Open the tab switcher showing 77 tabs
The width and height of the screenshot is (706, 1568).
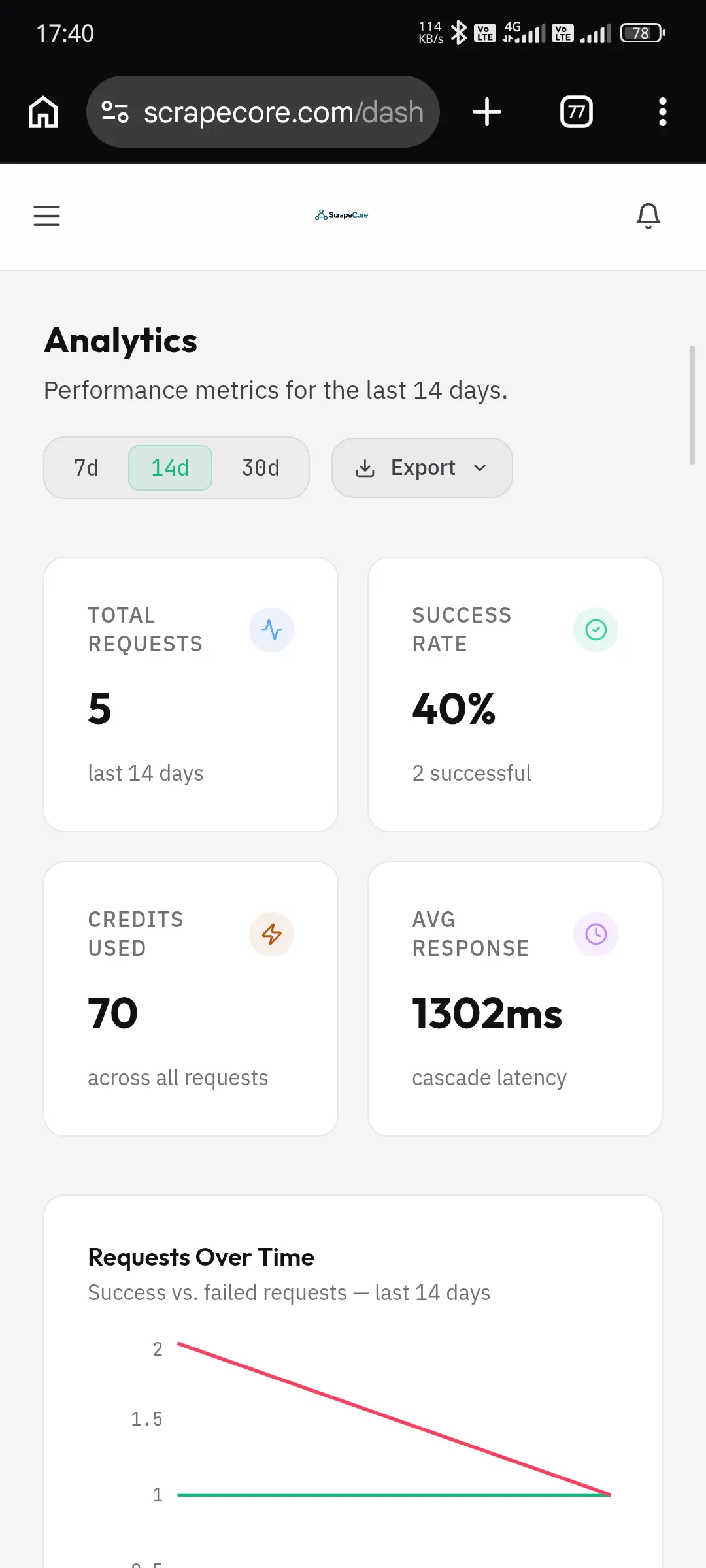tap(577, 112)
